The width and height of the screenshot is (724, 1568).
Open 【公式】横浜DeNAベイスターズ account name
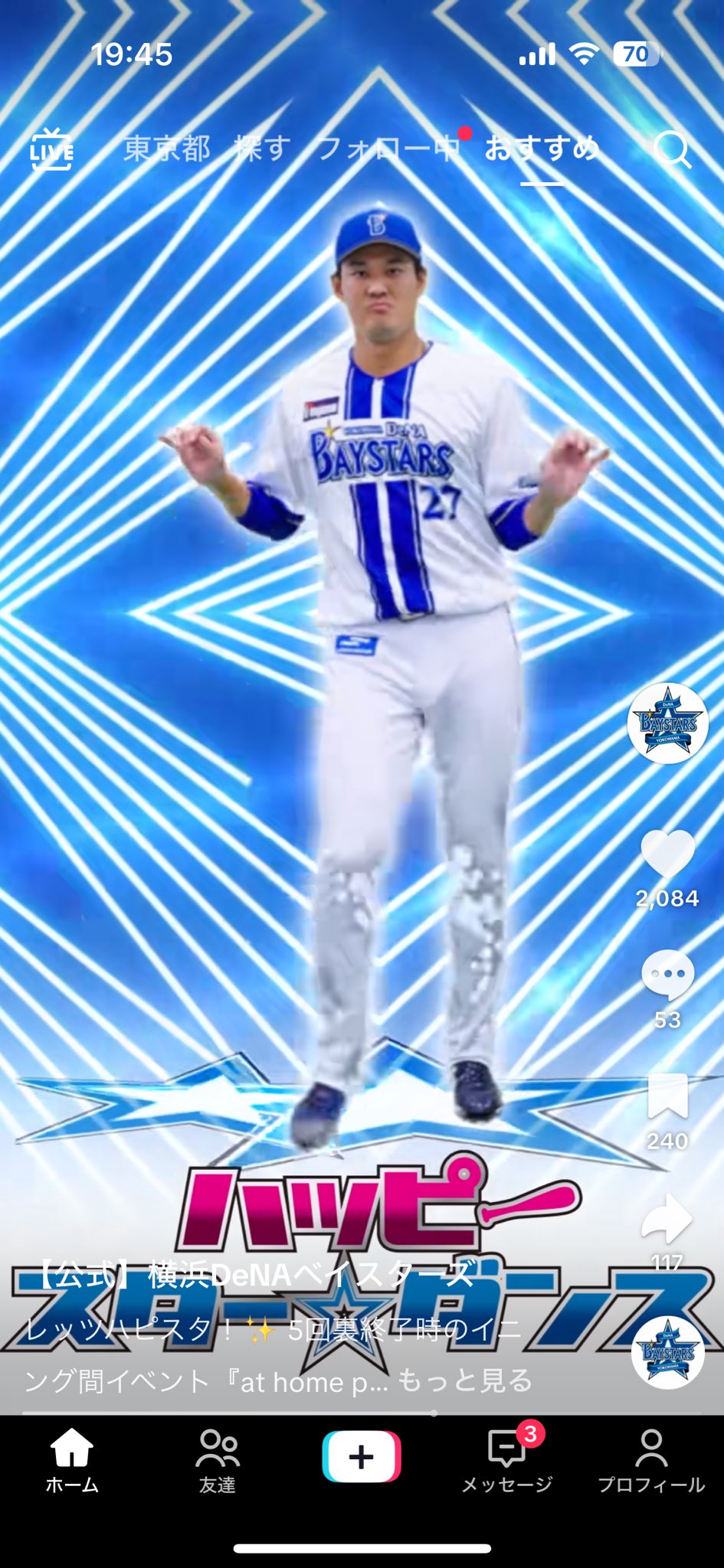[x=253, y=1275]
